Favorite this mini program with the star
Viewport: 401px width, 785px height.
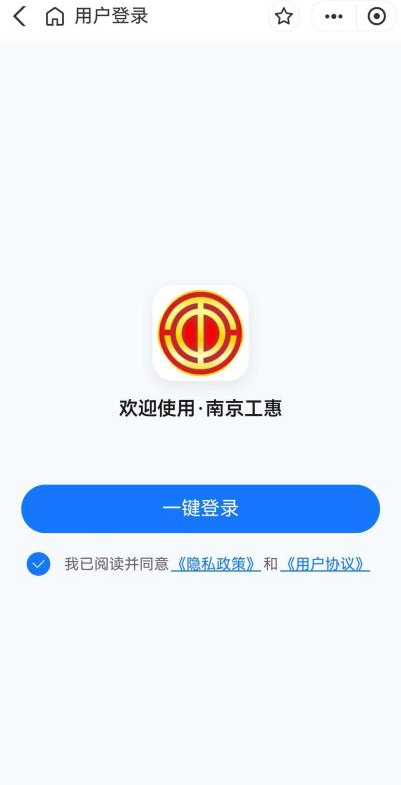click(284, 17)
